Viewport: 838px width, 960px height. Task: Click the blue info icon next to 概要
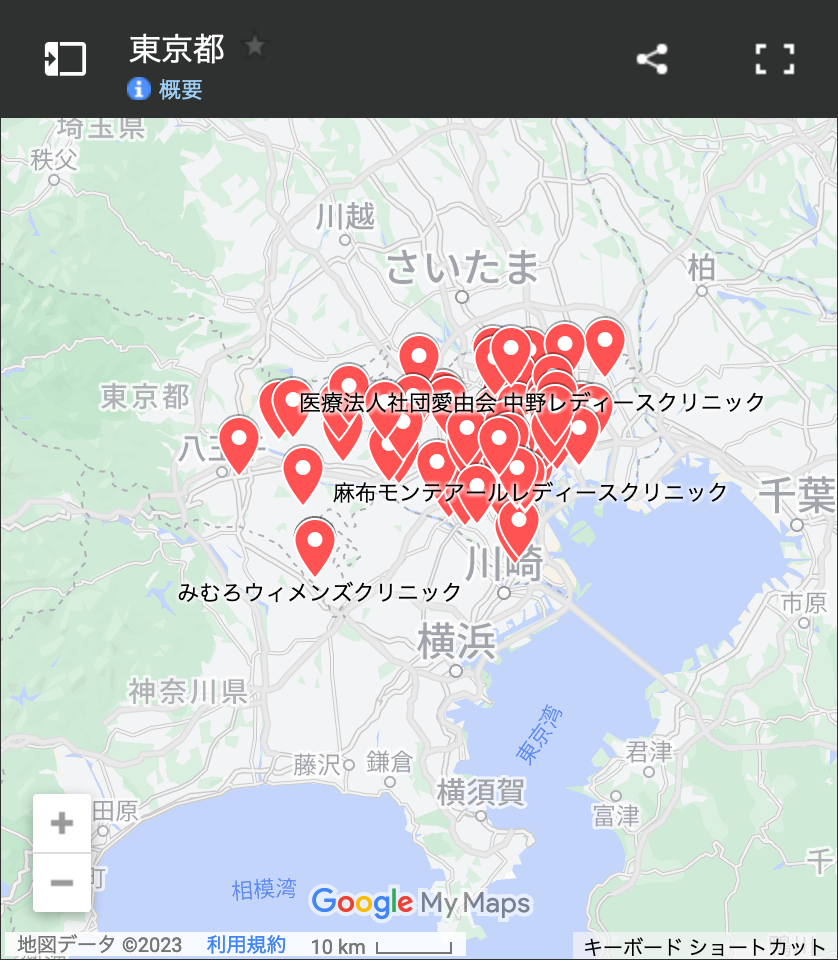coord(138,89)
